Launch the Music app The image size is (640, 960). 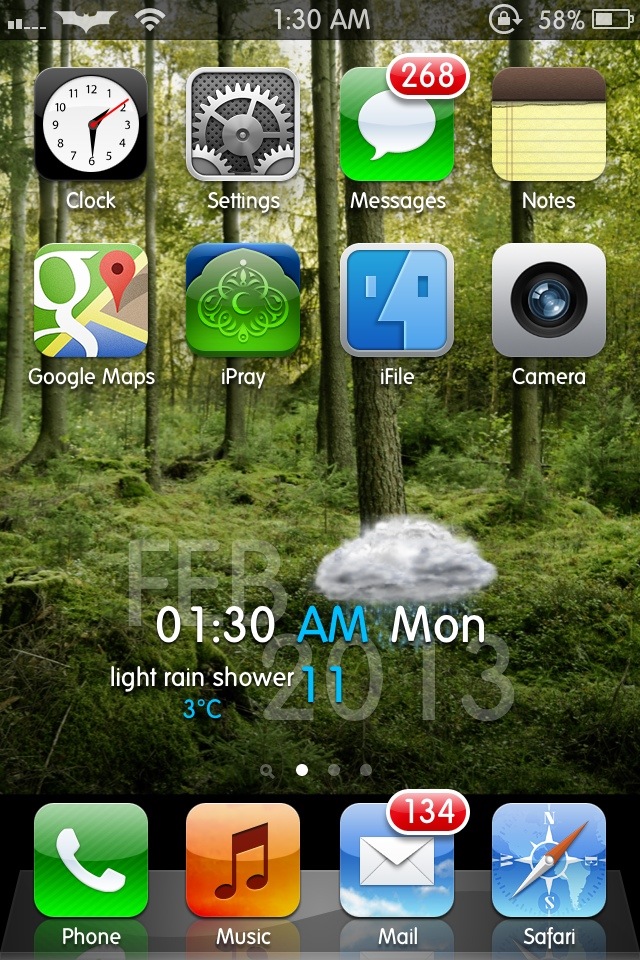pyautogui.click(x=243, y=860)
